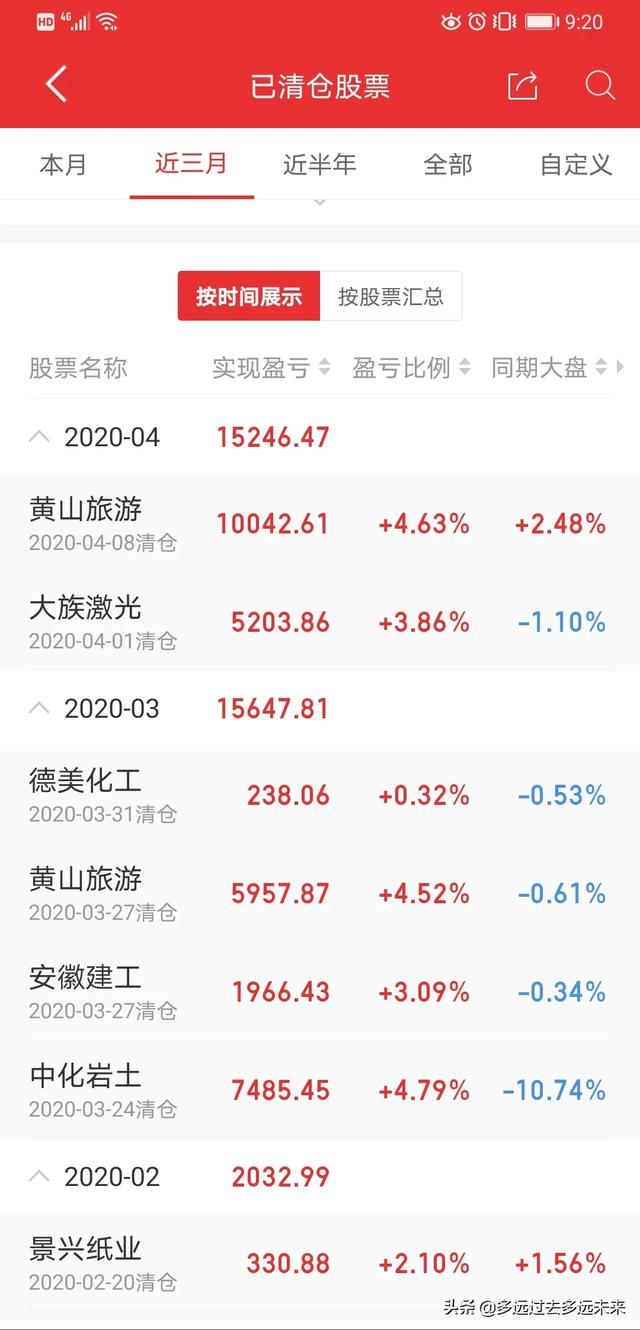640x1330 pixels.
Task: Collapse the 2020-02 month group
Action: [x=39, y=1177]
